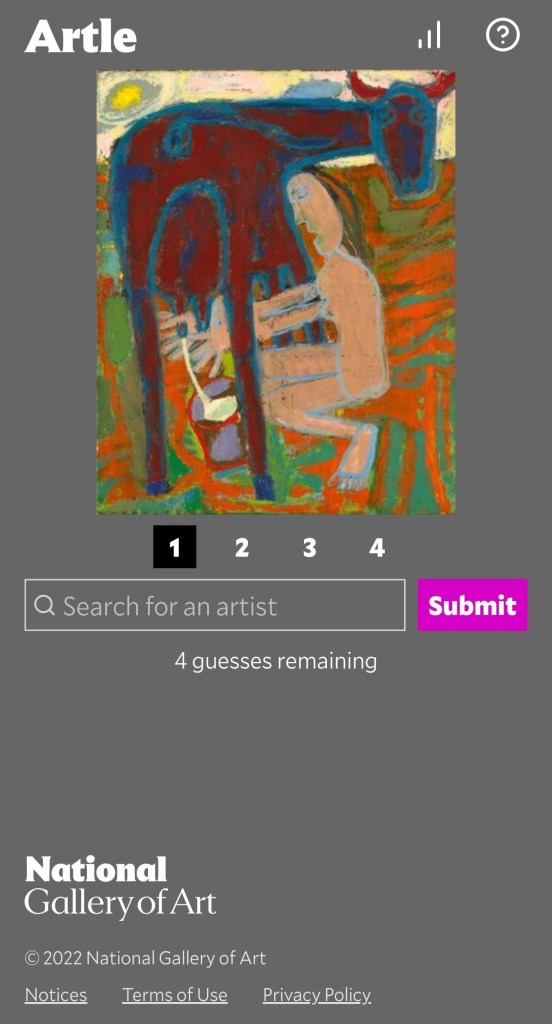Open the help question mark icon
The width and height of the screenshot is (552, 1024).
[502, 35]
